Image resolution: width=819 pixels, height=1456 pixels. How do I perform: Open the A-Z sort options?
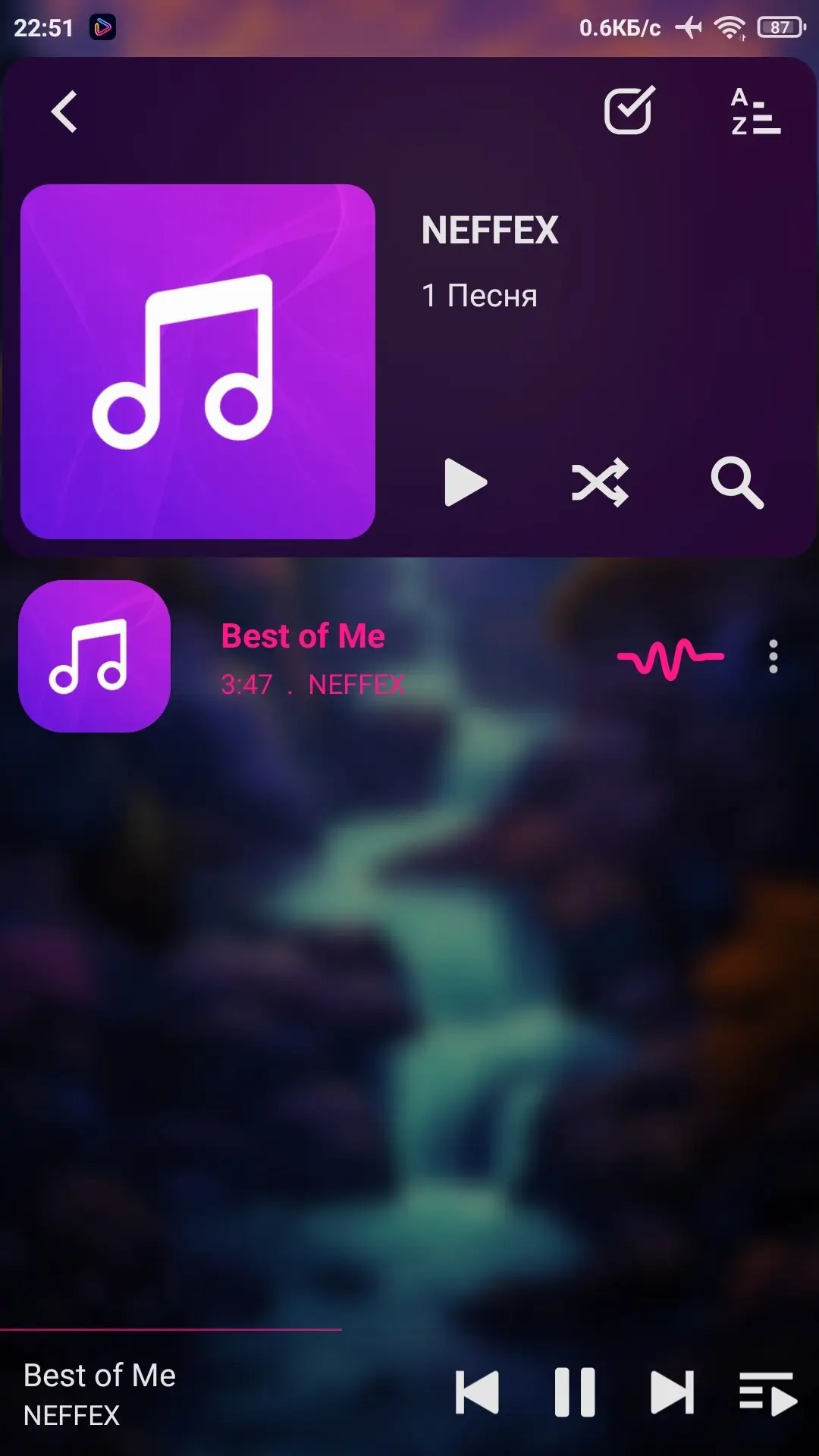point(755,111)
